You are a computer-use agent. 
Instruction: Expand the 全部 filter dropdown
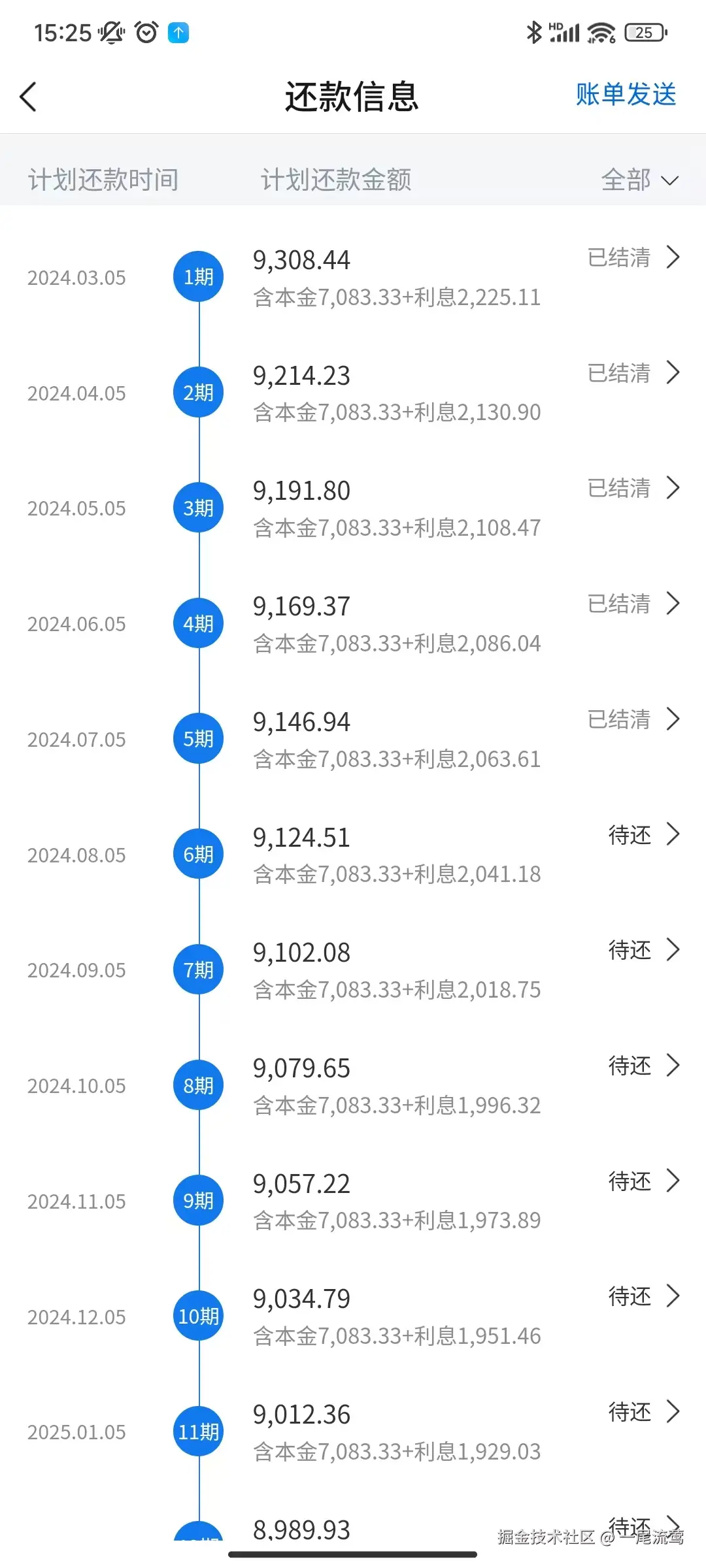[639, 180]
